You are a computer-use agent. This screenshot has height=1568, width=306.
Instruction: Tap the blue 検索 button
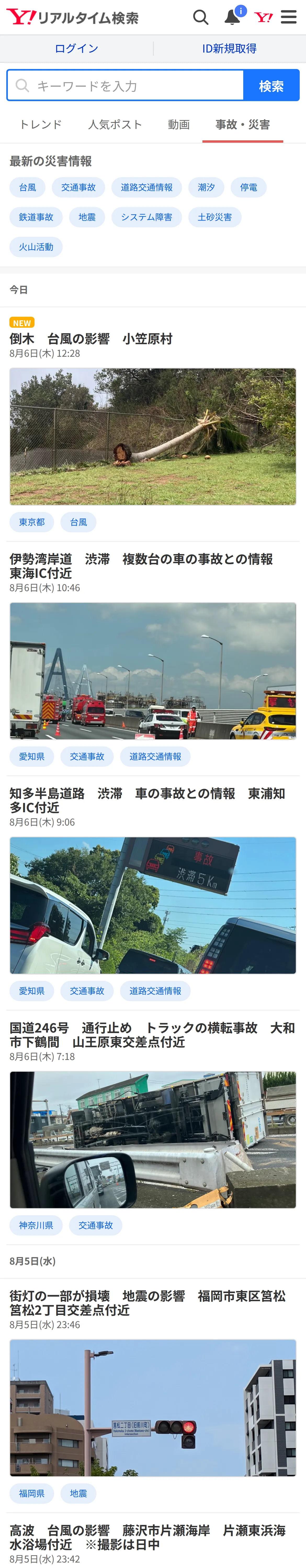tap(271, 85)
